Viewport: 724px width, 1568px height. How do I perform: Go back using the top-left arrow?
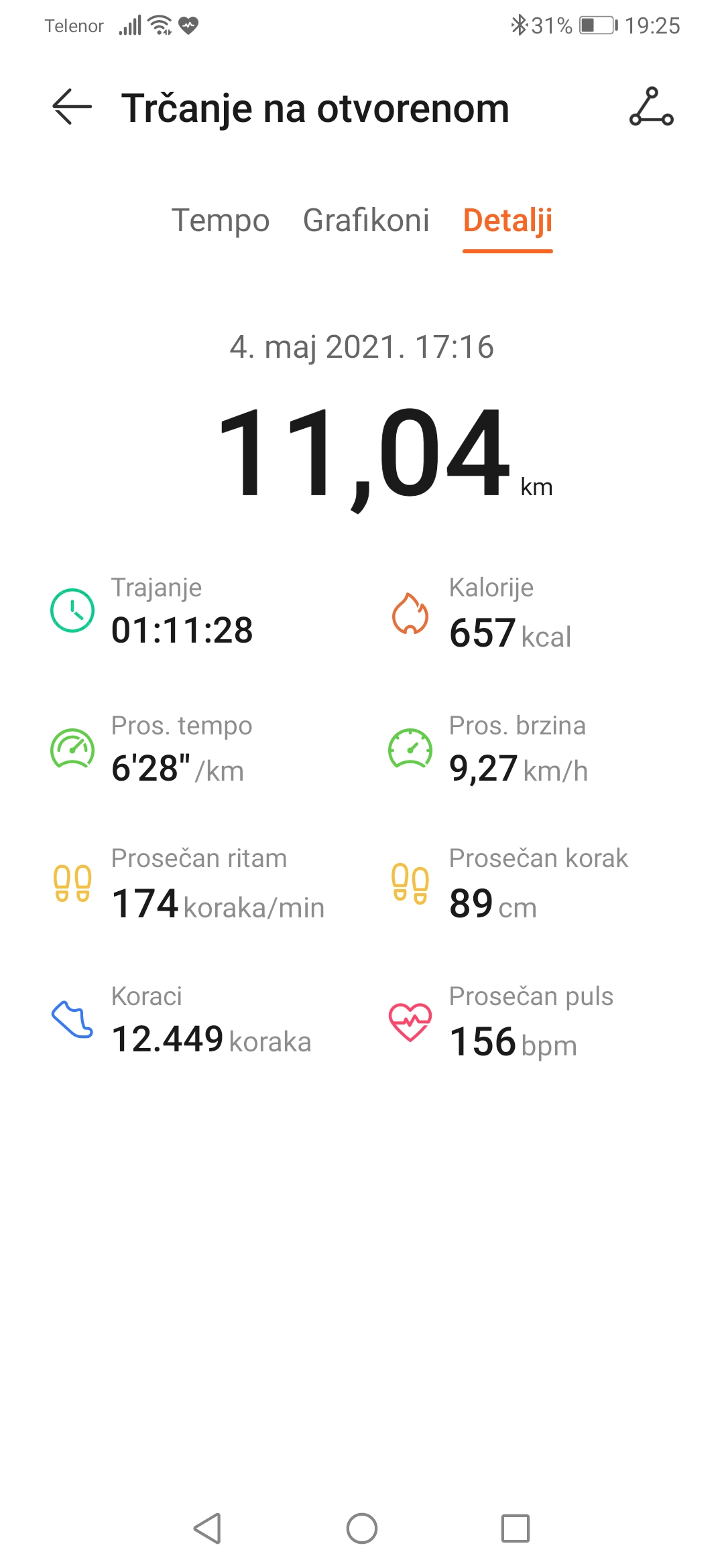tap(72, 107)
